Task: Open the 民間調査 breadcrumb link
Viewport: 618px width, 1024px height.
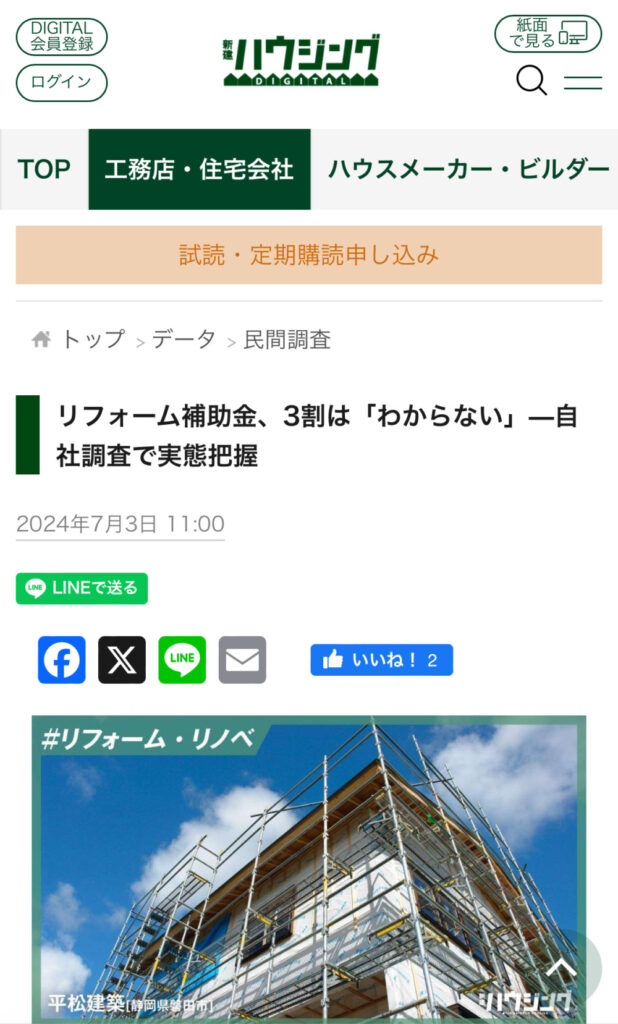Action: pyautogui.click(x=287, y=340)
